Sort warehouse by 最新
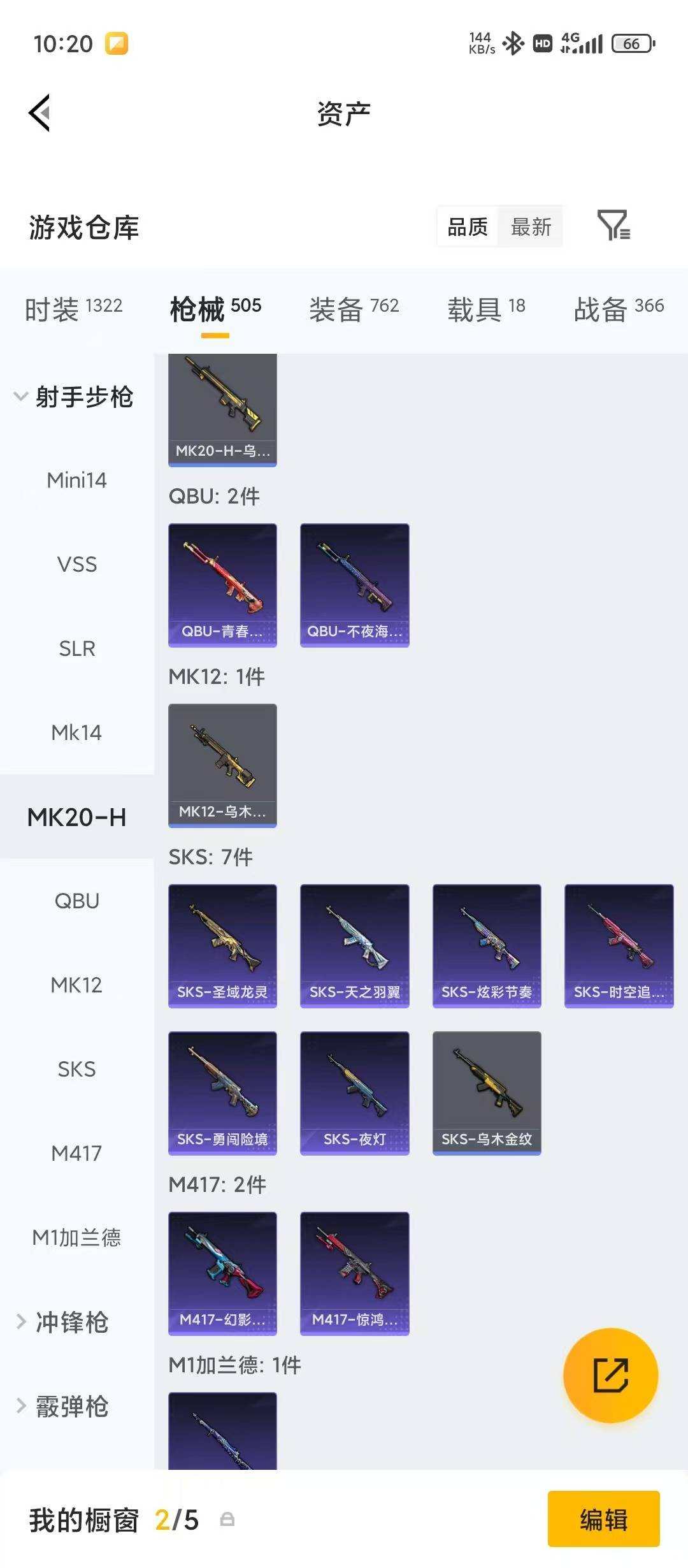688x1568 pixels. tap(530, 227)
